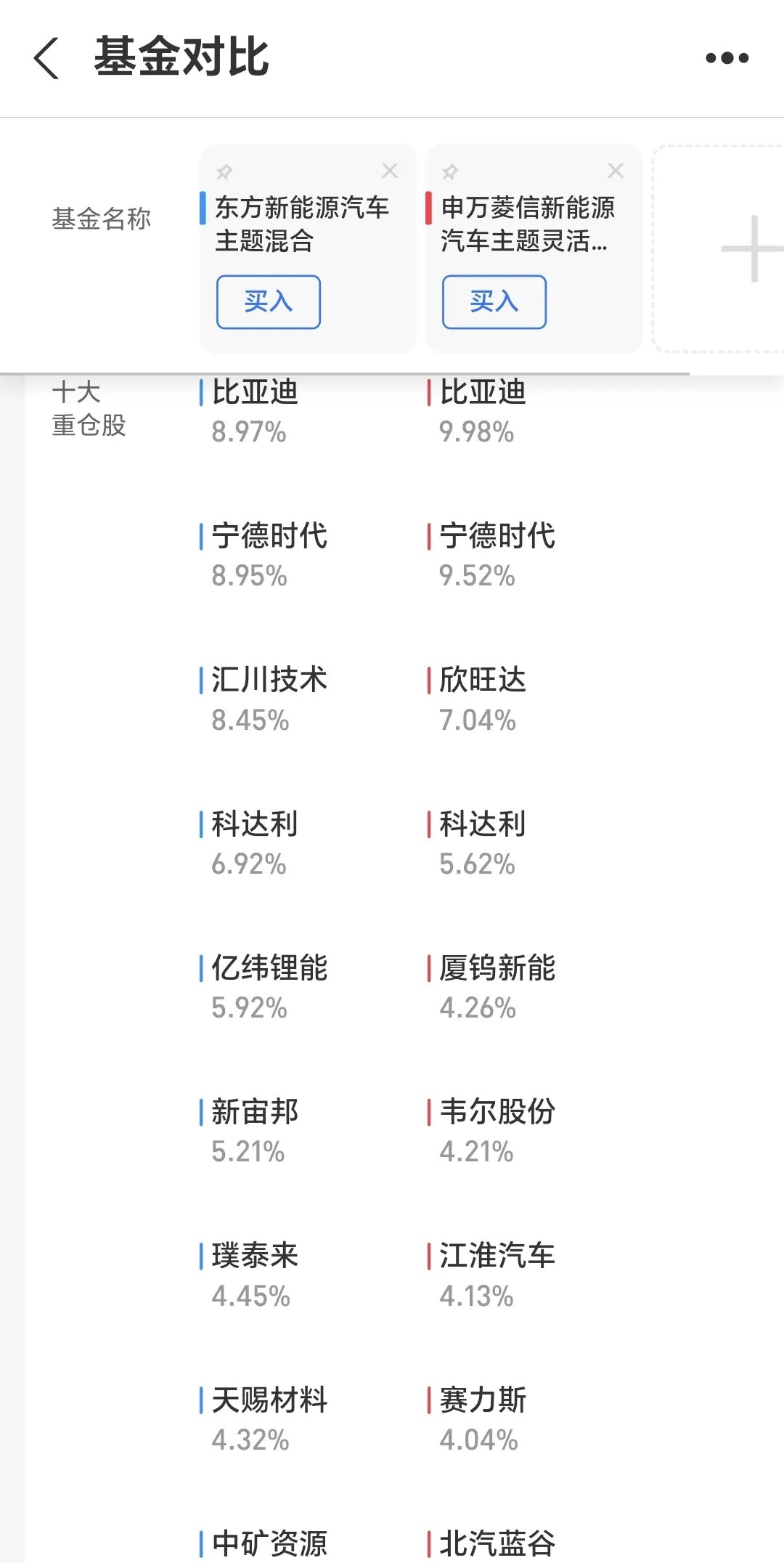Remove 东方新能源汽车主题混合 from comparison
The width and height of the screenshot is (784, 1563).
coord(390,171)
